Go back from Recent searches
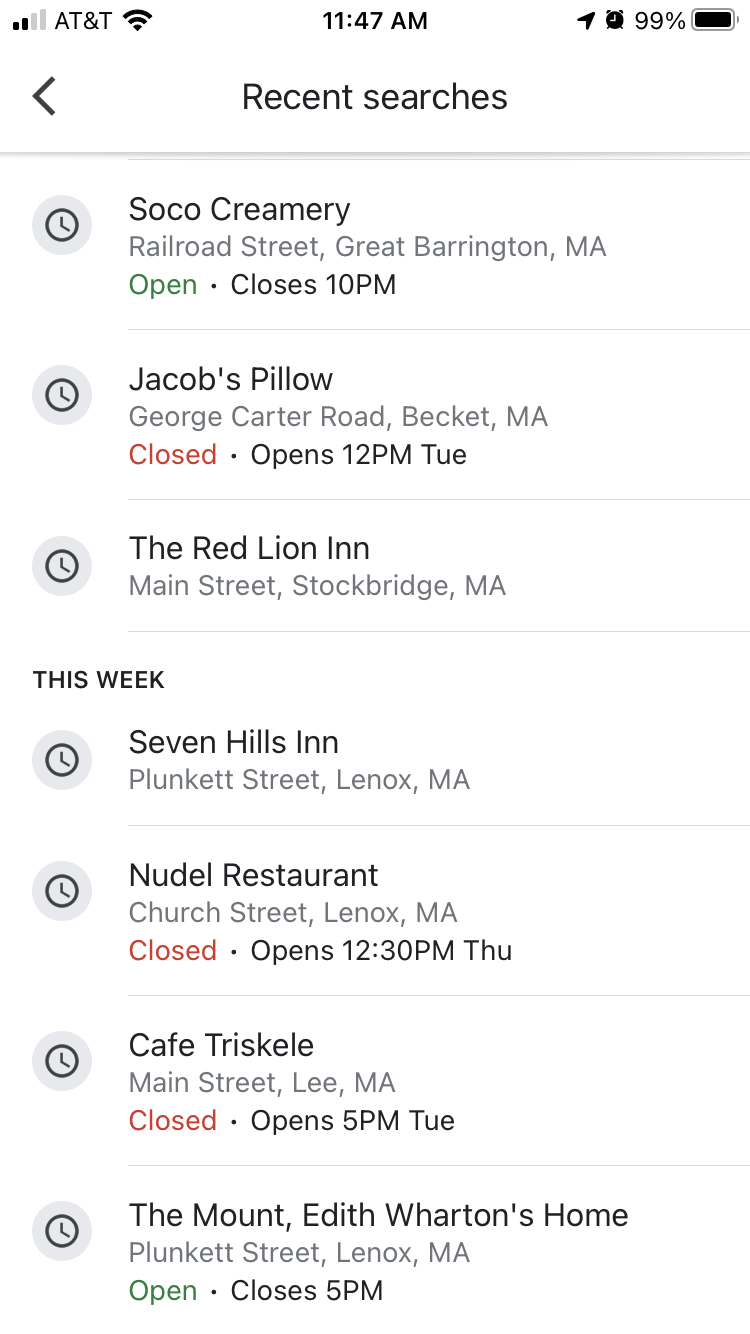The image size is (750, 1334). 44,97
